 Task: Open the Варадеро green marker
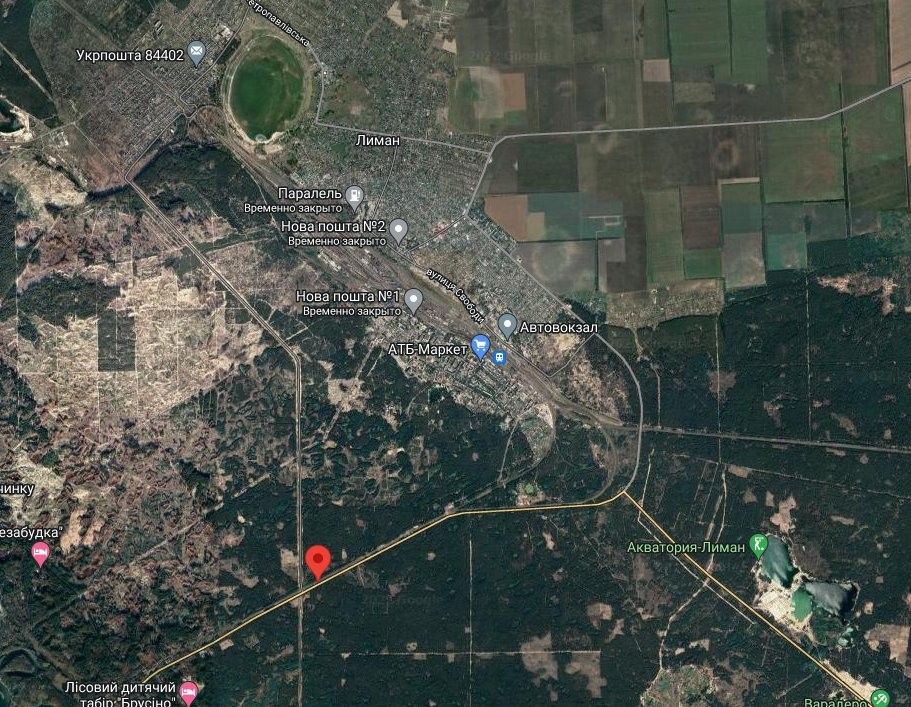click(x=879, y=697)
